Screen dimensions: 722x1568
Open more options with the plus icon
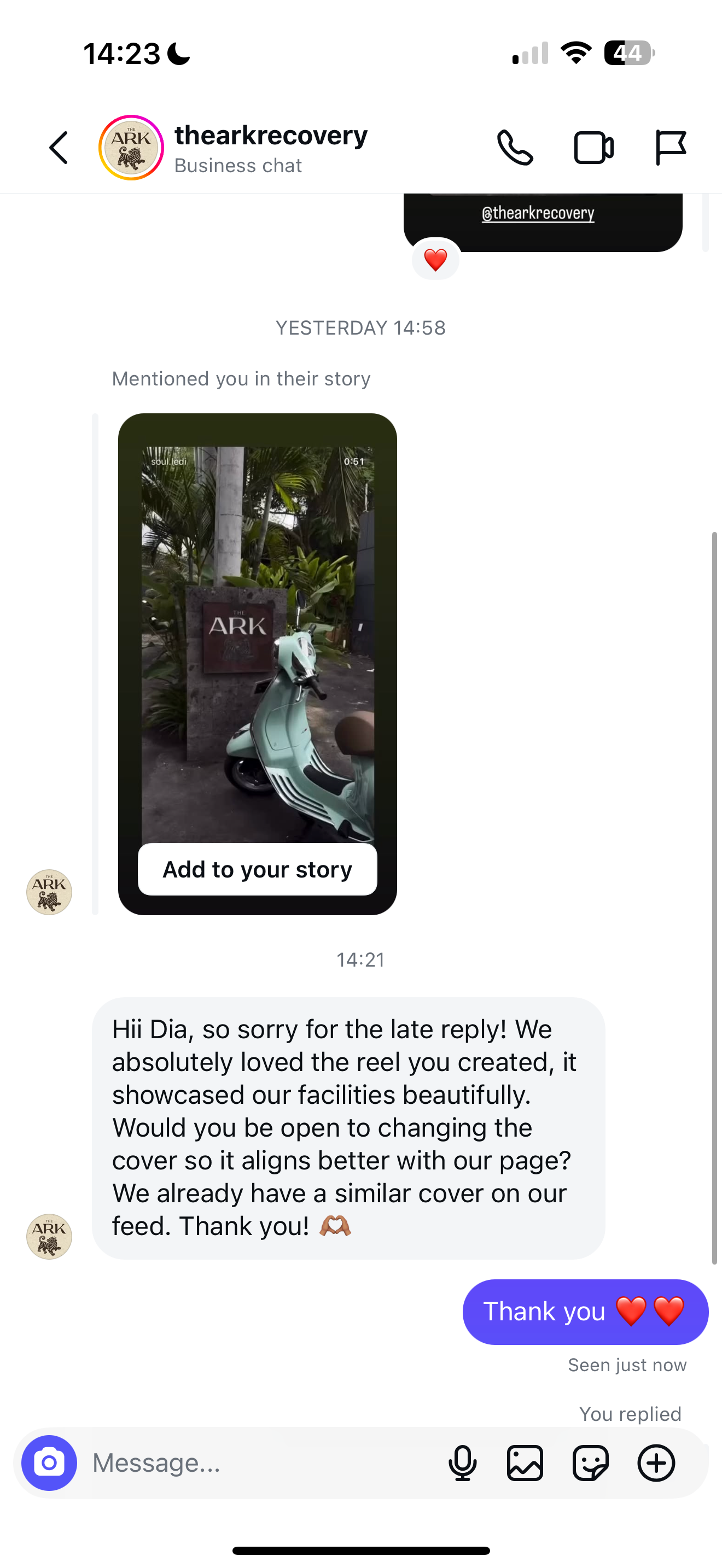click(656, 1464)
